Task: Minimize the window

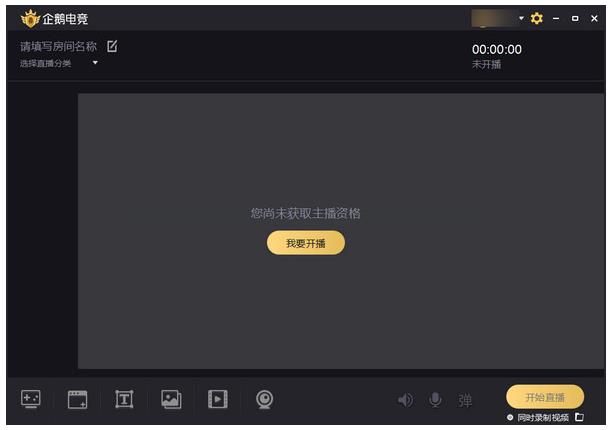Action: (x=556, y=18)
